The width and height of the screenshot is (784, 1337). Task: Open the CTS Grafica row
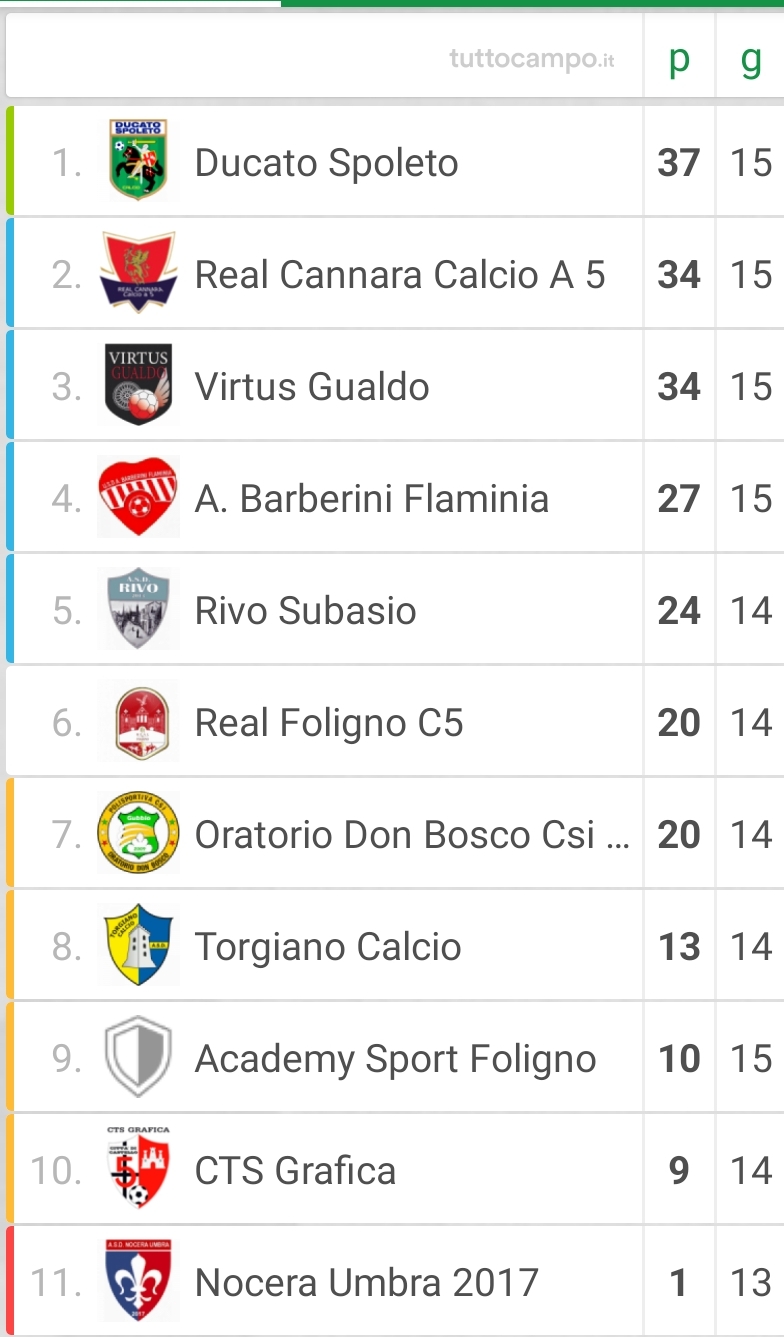(x=395, y=1170)
